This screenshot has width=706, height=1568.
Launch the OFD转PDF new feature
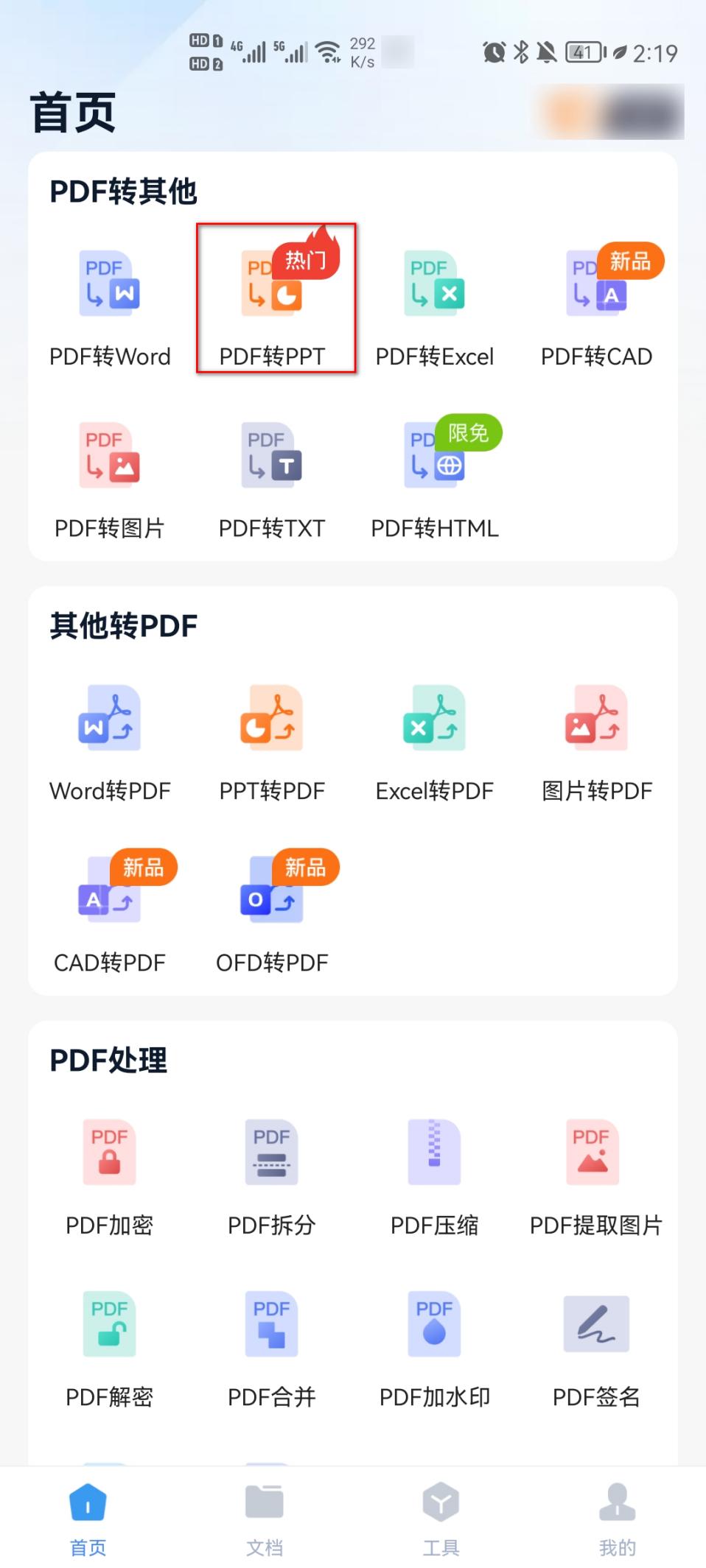(x=271, y=912)
